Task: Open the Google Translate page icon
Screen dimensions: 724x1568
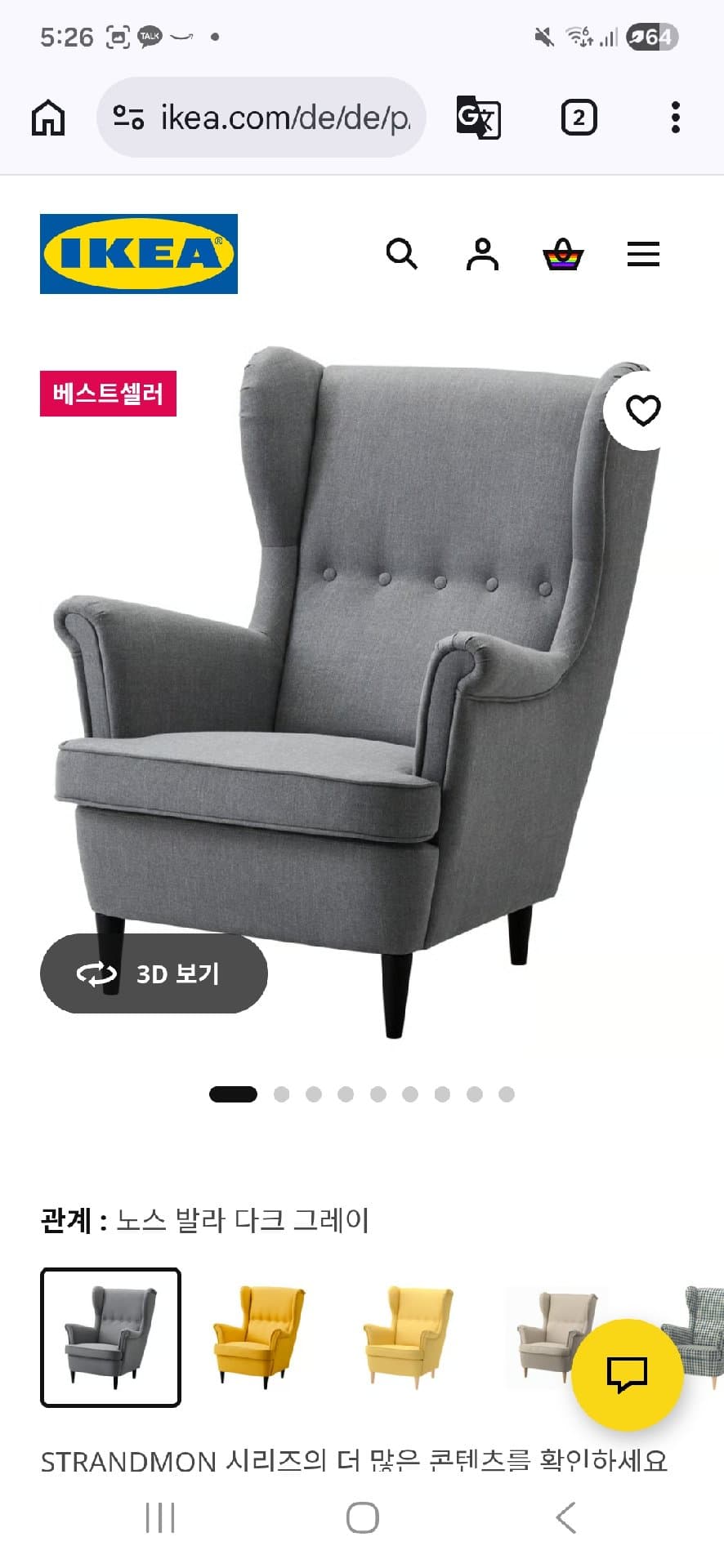Action: tap(478, 118)
